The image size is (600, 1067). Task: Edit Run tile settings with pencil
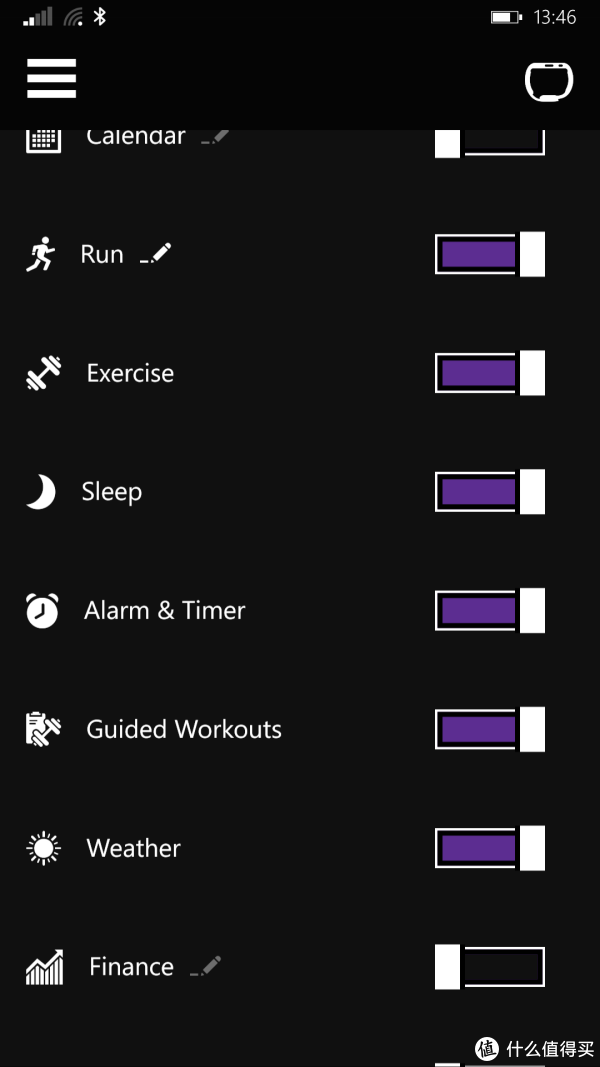(156, 254)
